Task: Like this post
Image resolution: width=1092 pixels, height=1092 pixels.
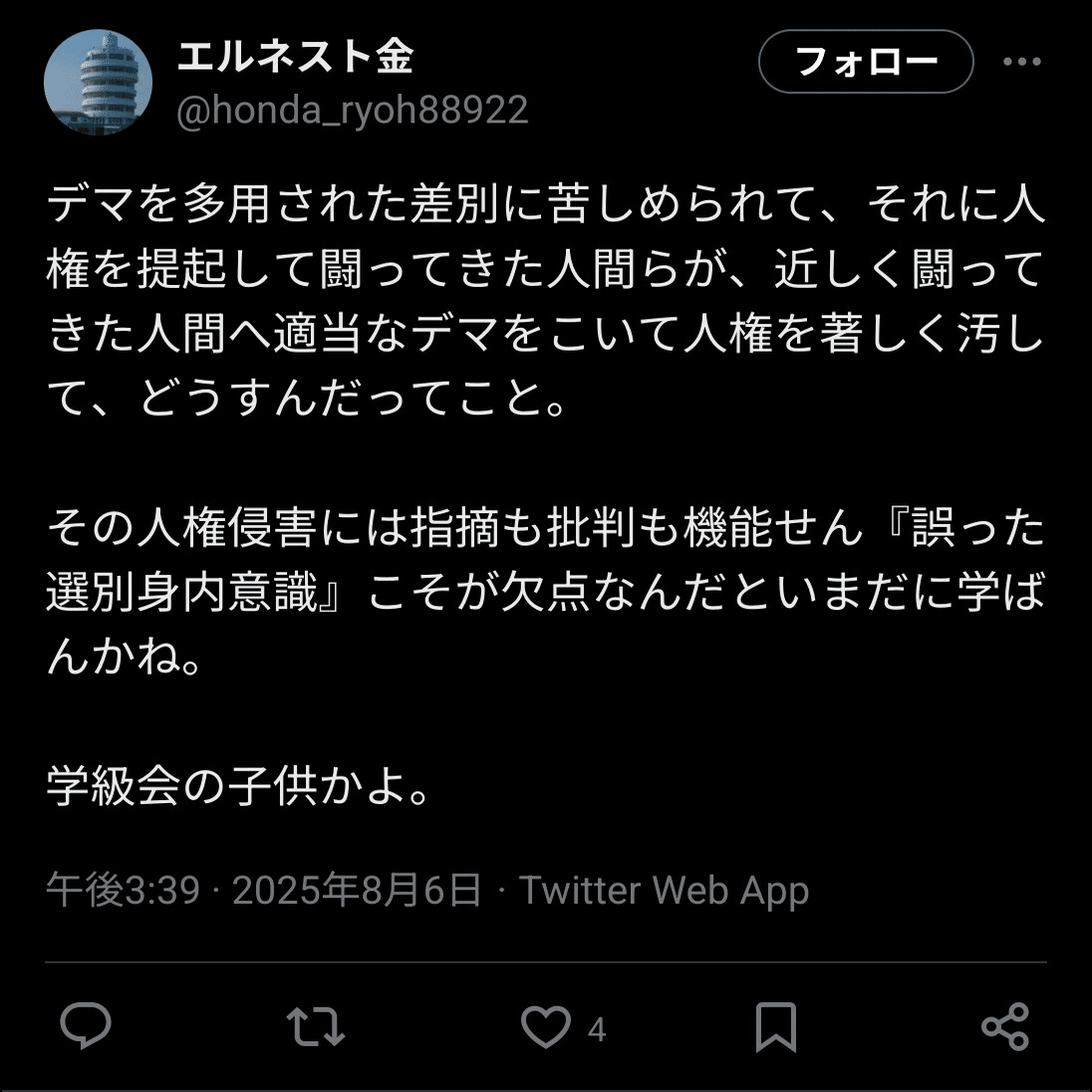Action: click(546, 1027)
